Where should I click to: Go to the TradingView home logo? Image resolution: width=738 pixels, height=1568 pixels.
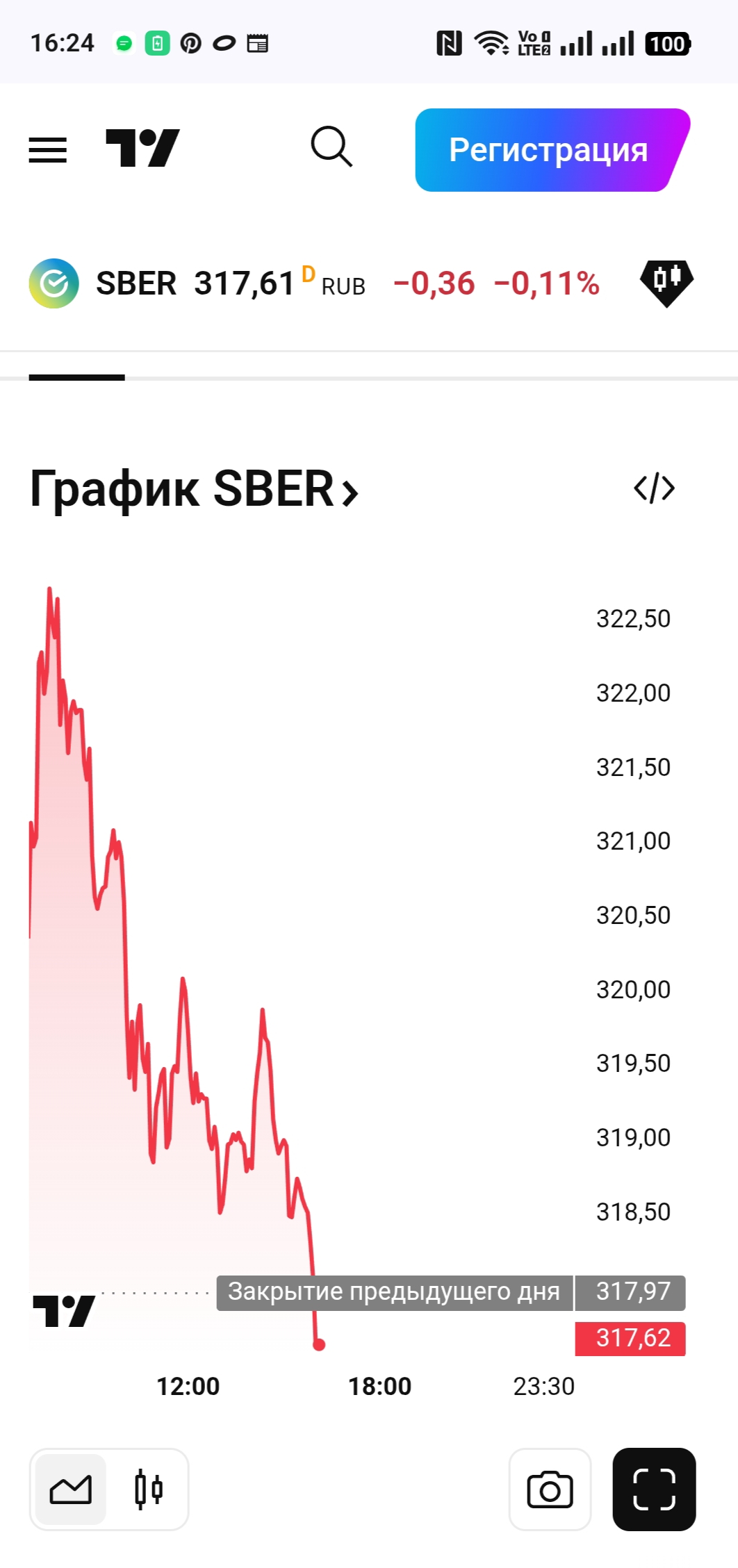point(142,148)
